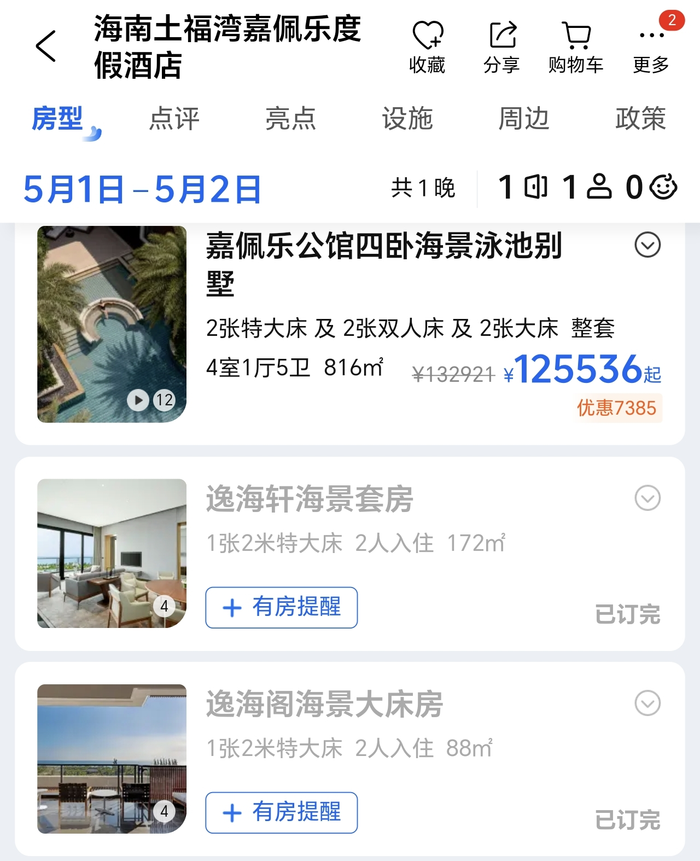Switch to the 亮点 tab
The image size is (700, 861).
(290, 119)
